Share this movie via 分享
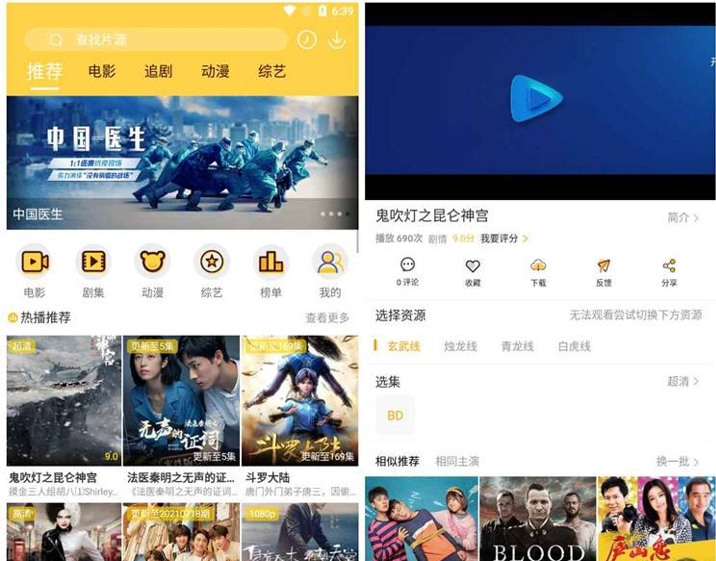 click(669, 272)
